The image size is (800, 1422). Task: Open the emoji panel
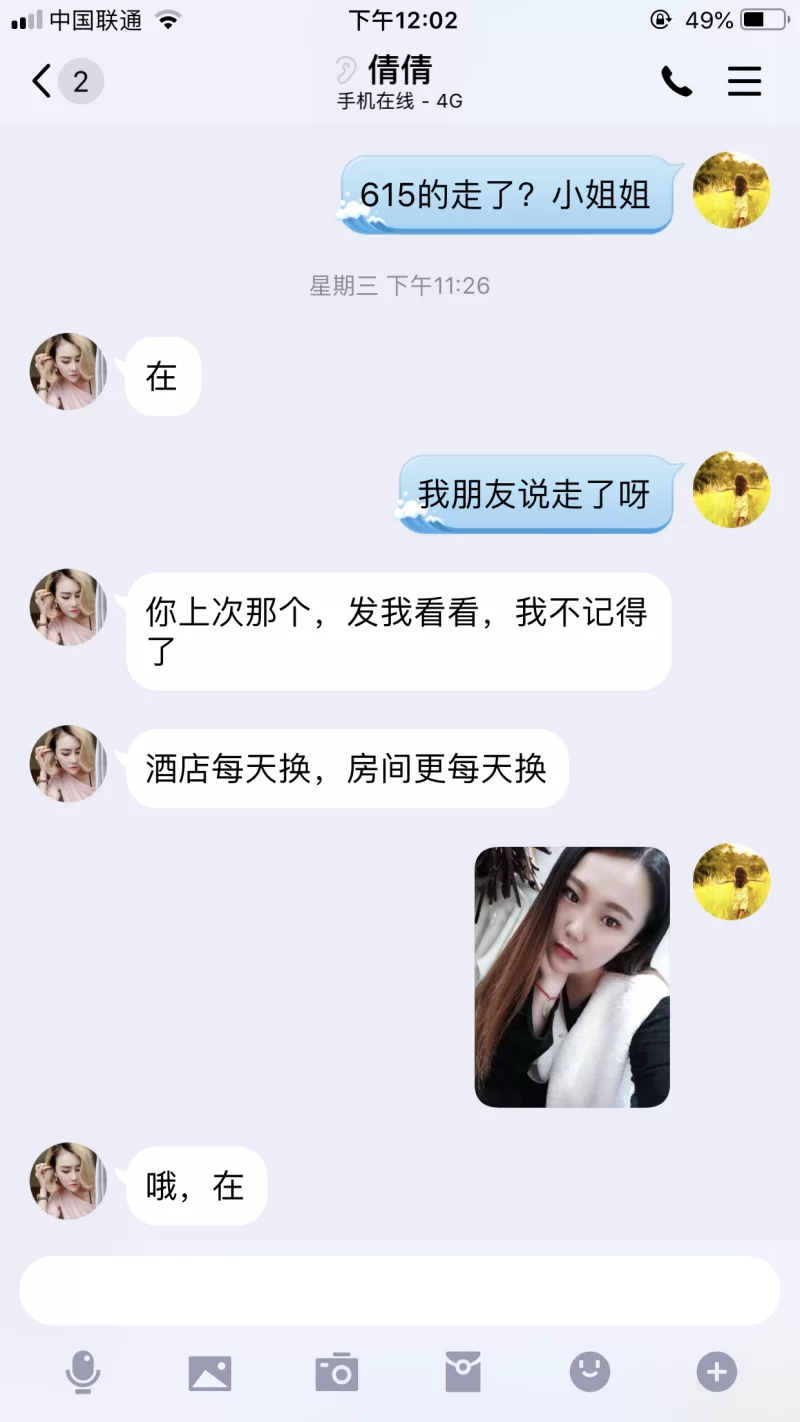[590, 1372]
